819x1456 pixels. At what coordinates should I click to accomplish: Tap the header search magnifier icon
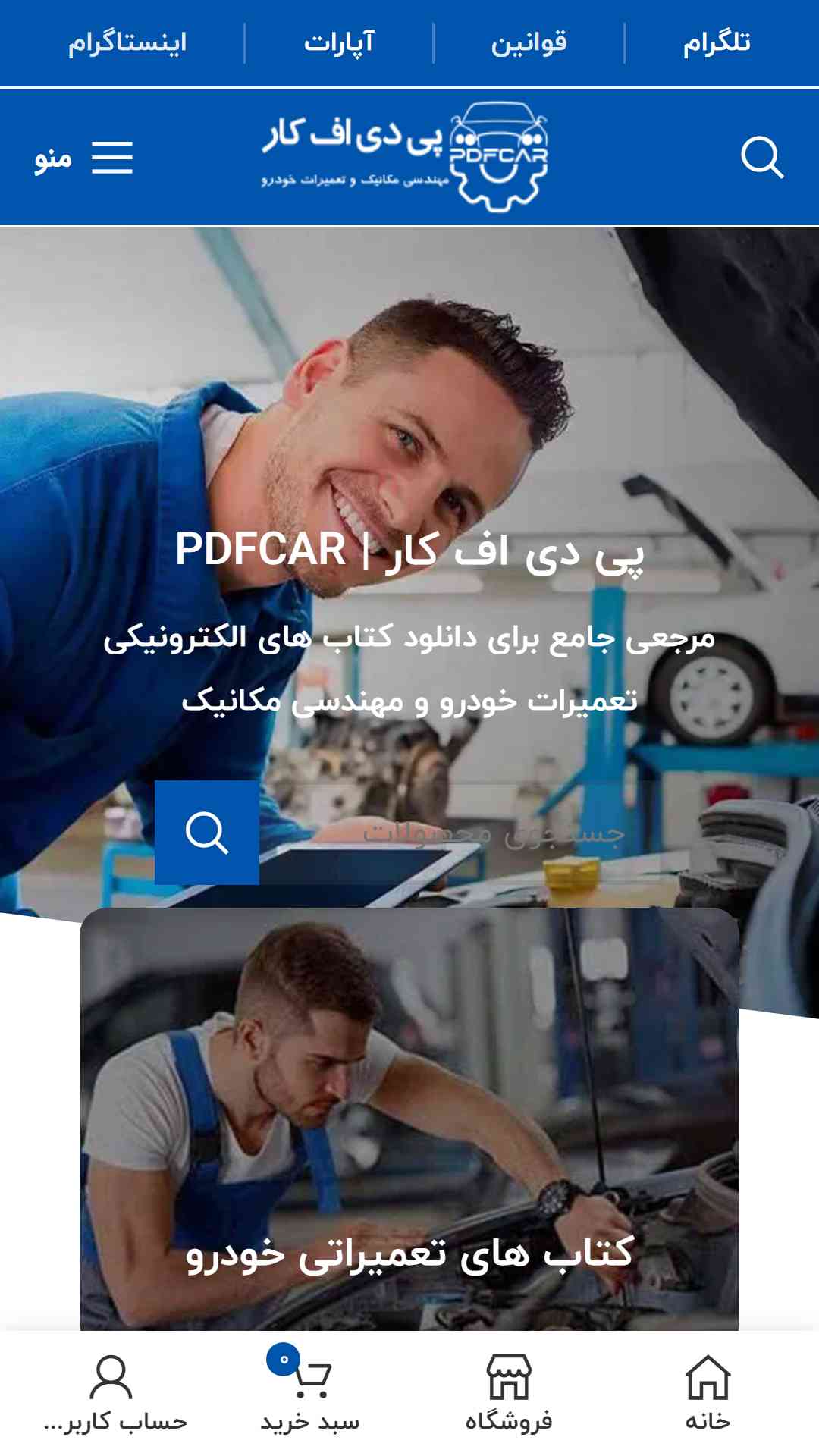(761, 158)
